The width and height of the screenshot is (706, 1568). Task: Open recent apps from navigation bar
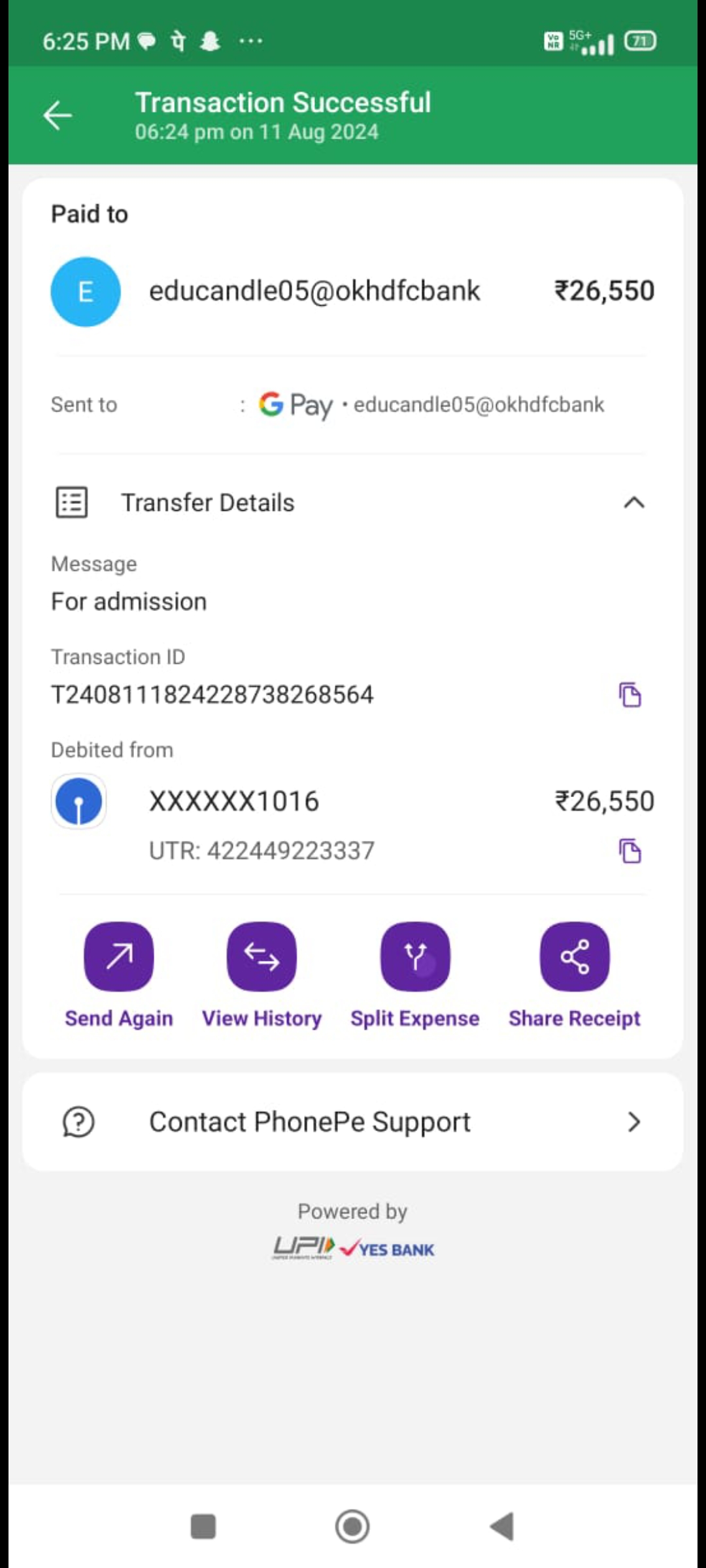coord(203,1527)
